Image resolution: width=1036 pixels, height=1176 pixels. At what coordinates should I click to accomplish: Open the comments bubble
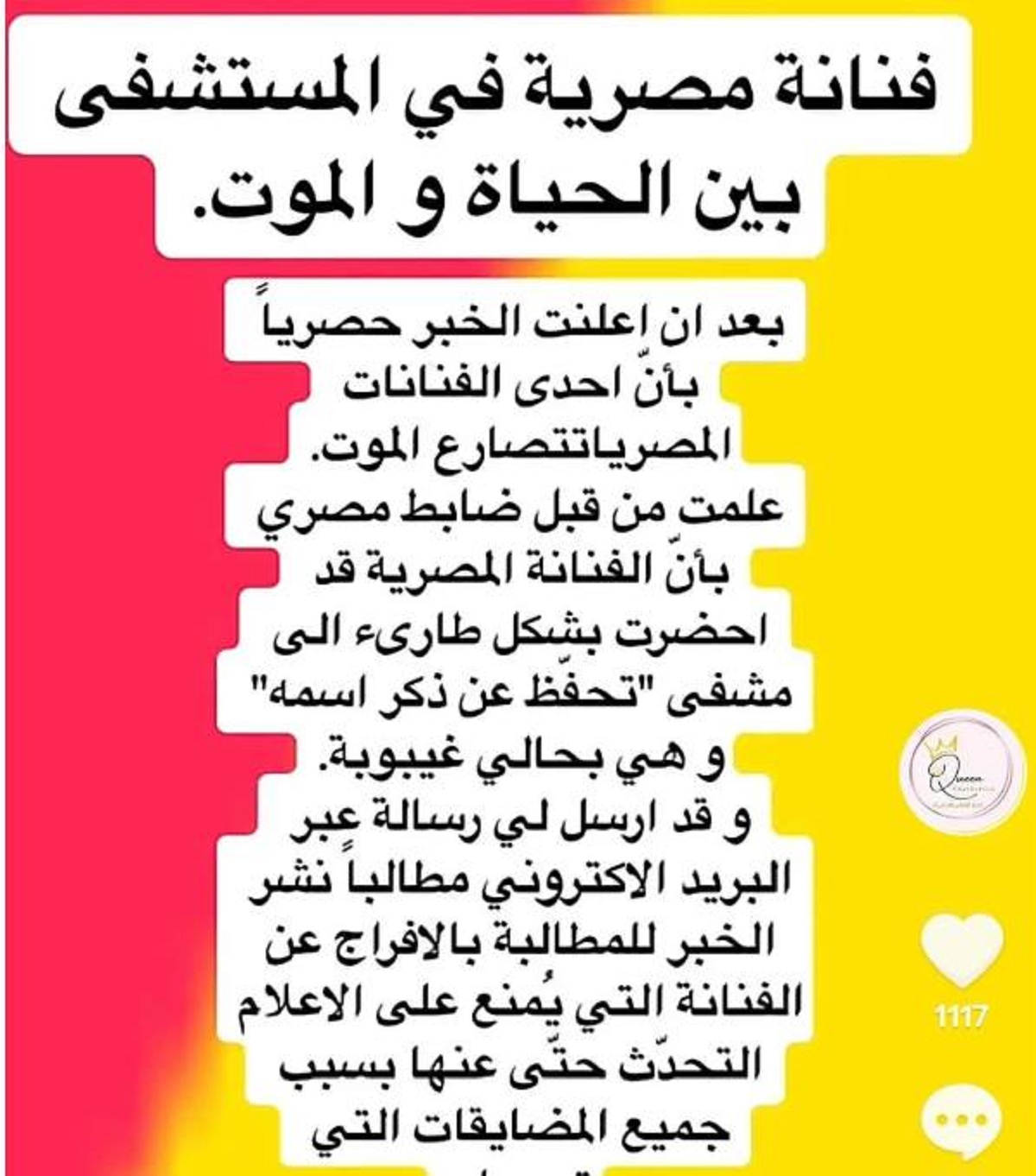point(962,1121)
